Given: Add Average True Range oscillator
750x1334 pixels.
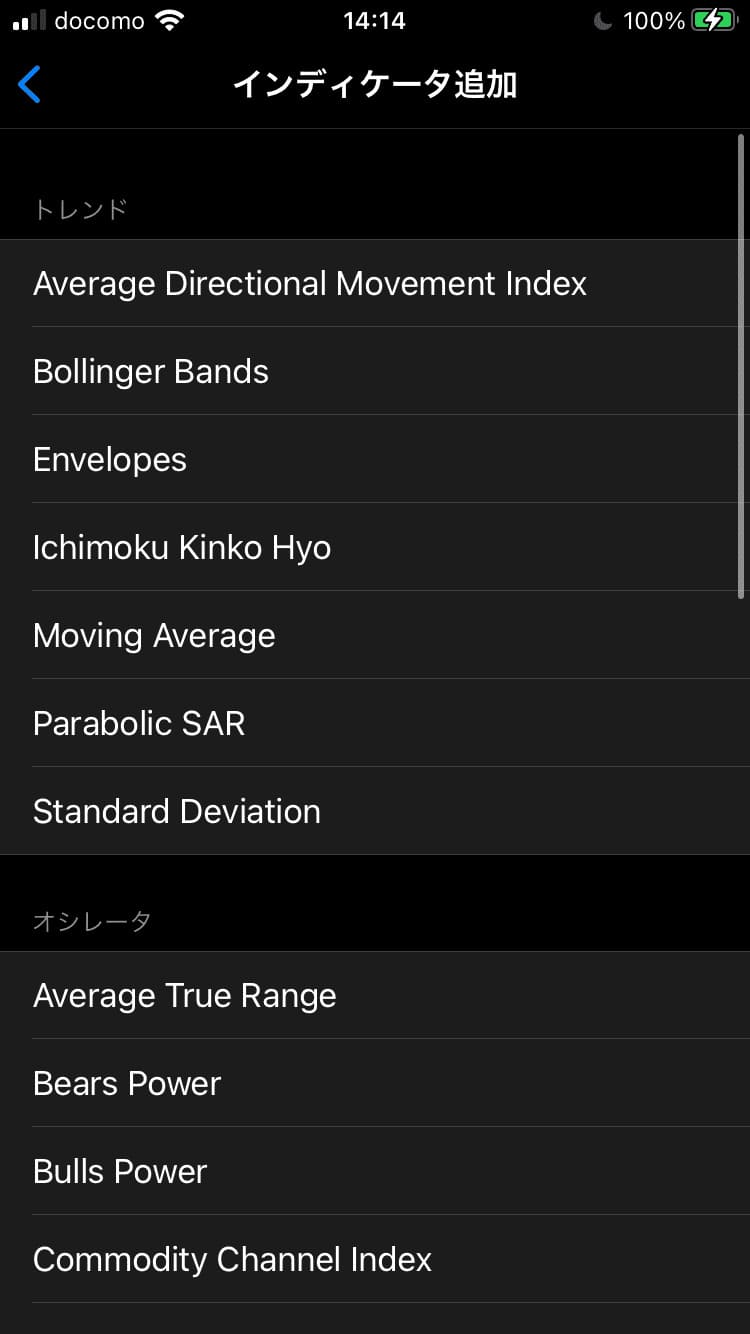Looking at the screenshot, I should (375, 995).
